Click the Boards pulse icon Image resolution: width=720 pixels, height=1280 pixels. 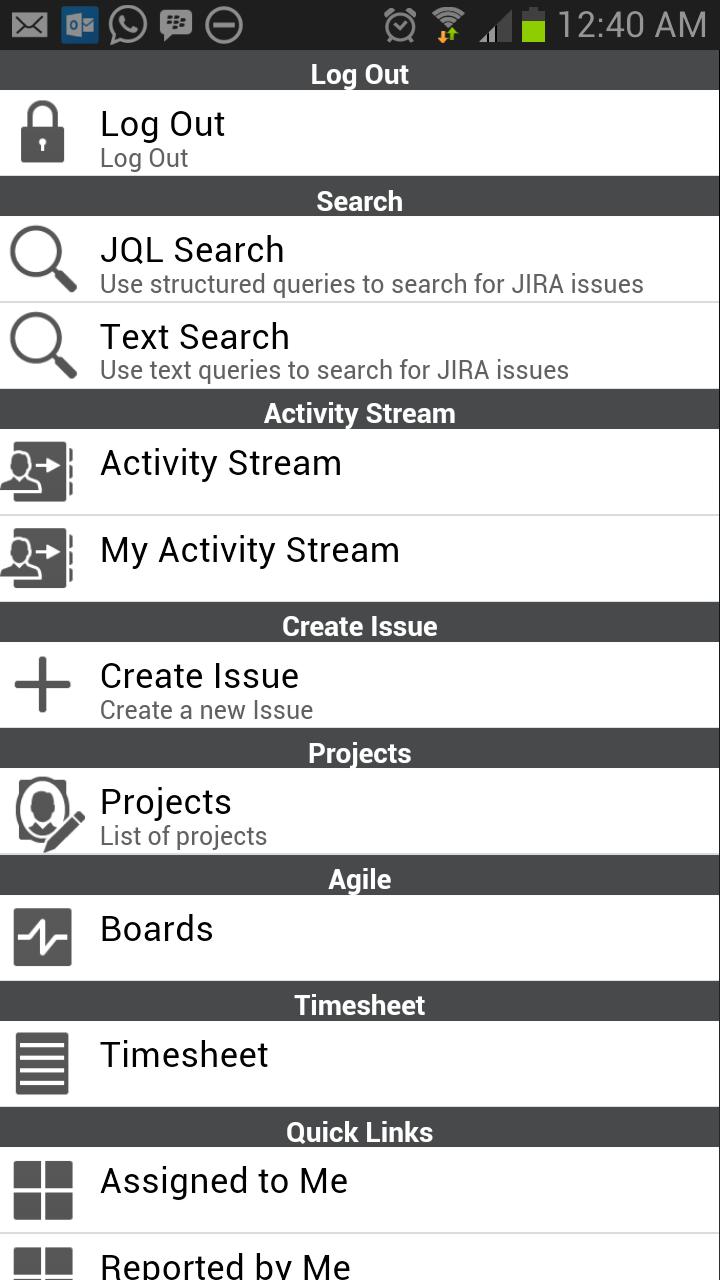42,937
